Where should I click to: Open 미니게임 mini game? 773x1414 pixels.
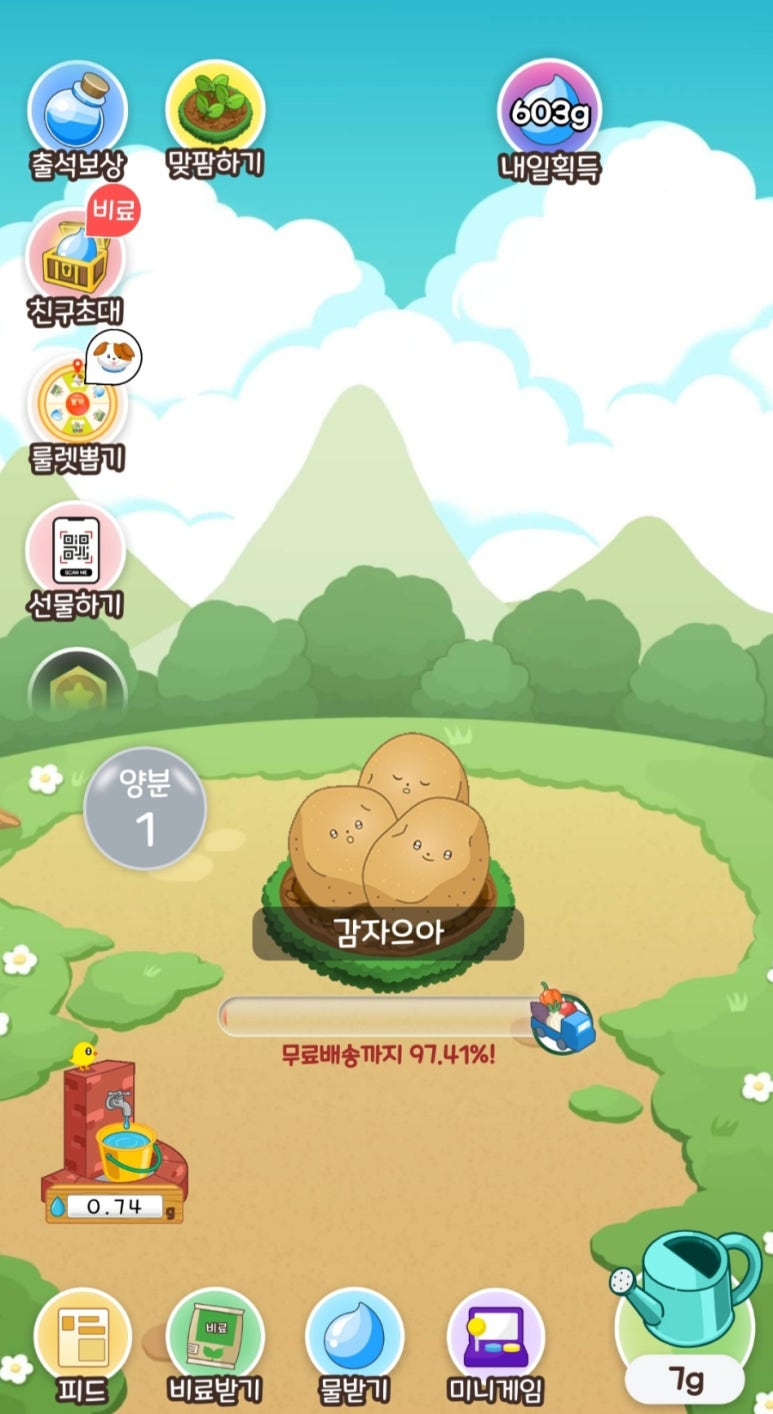[x=495, y=1338]
